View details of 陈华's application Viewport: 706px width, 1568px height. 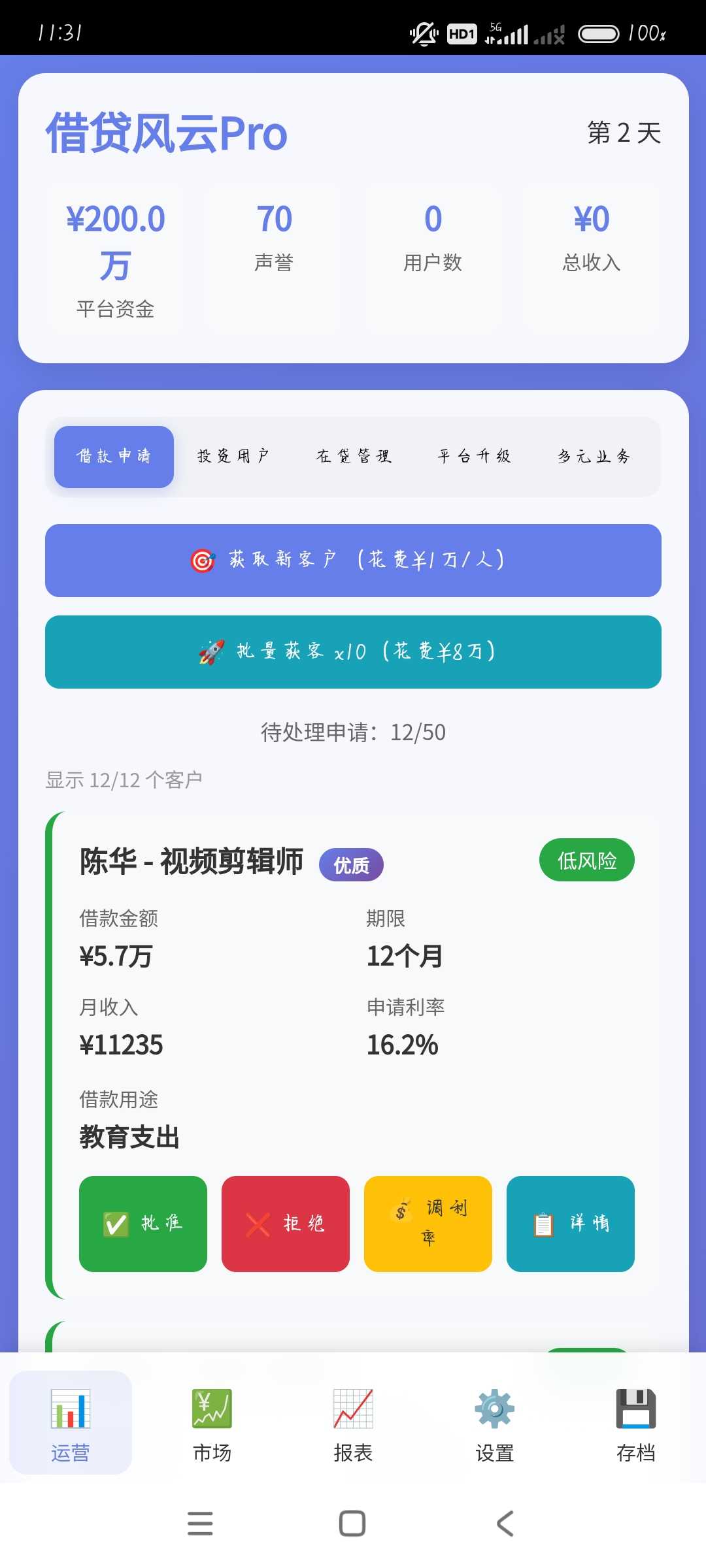pos(571,1224)
